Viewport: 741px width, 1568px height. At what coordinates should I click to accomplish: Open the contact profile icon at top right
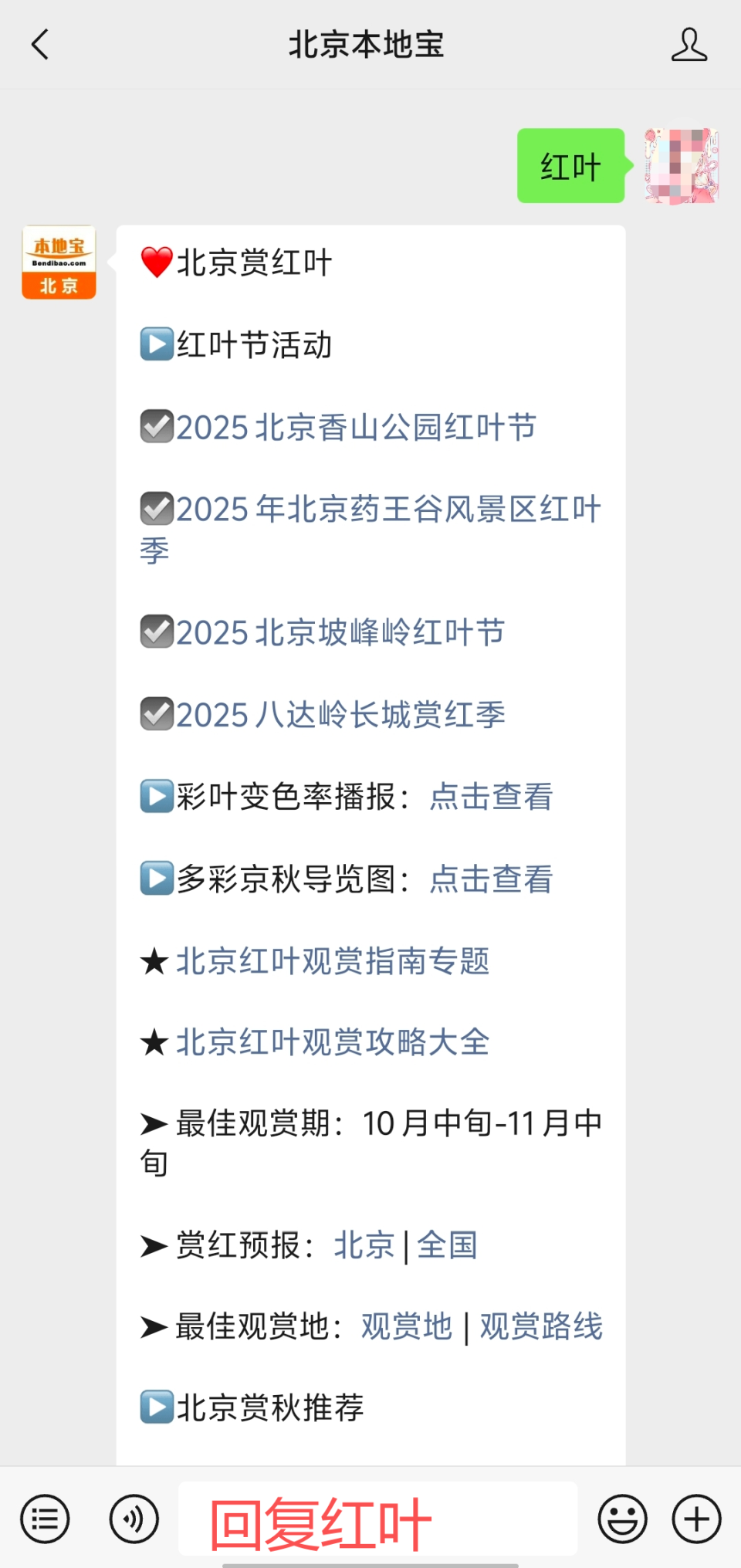point(689,44)
